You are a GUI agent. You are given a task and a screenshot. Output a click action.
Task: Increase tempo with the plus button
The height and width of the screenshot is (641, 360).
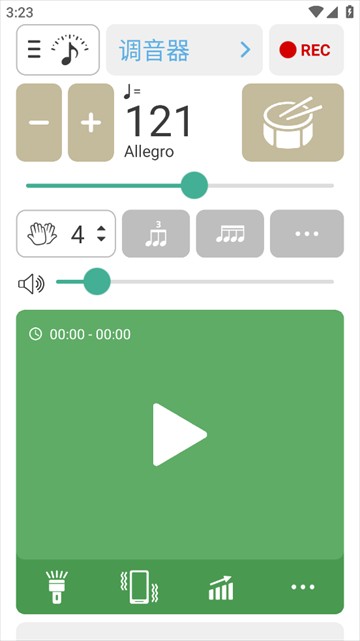tap(91, 123)
